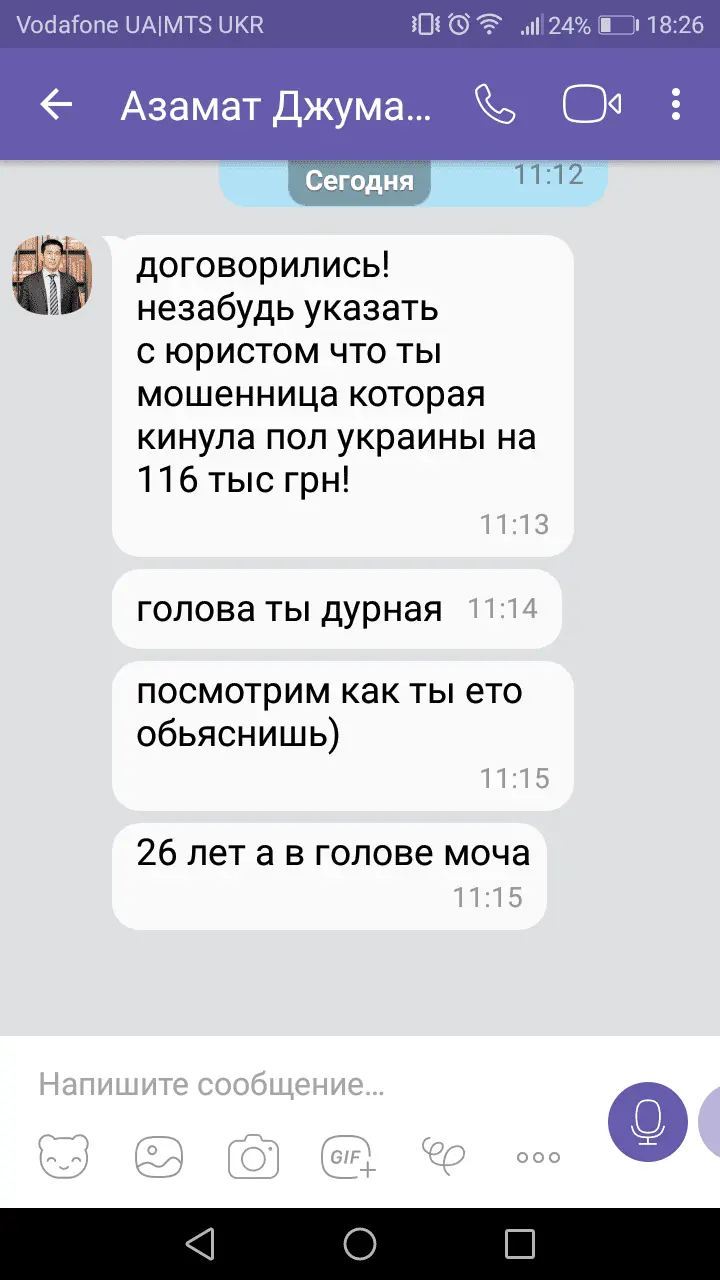
Task: Tap the system home button
Action: click(x=360, y=1243)
